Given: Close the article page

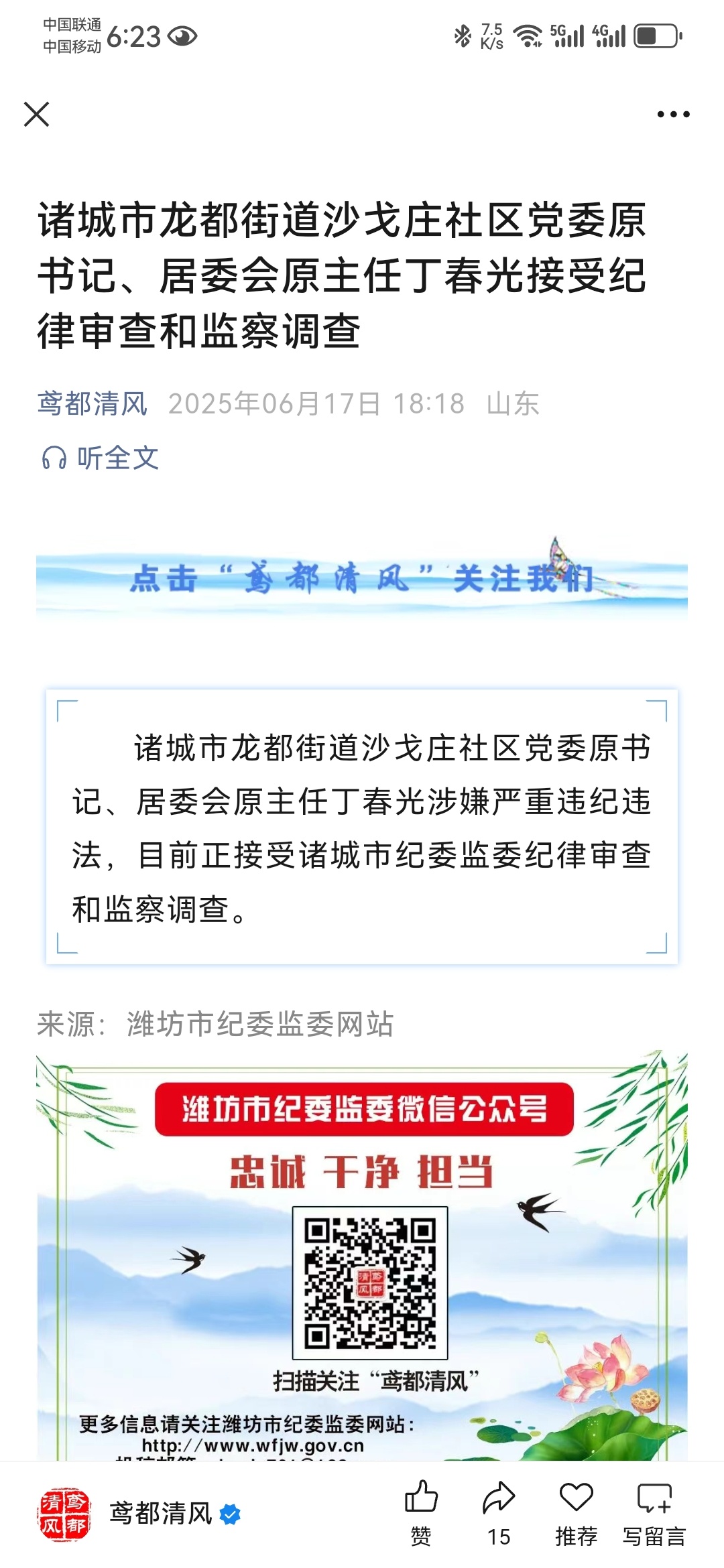Looking at the screenshot, I should pyautogui.click(x=37, y=115).
